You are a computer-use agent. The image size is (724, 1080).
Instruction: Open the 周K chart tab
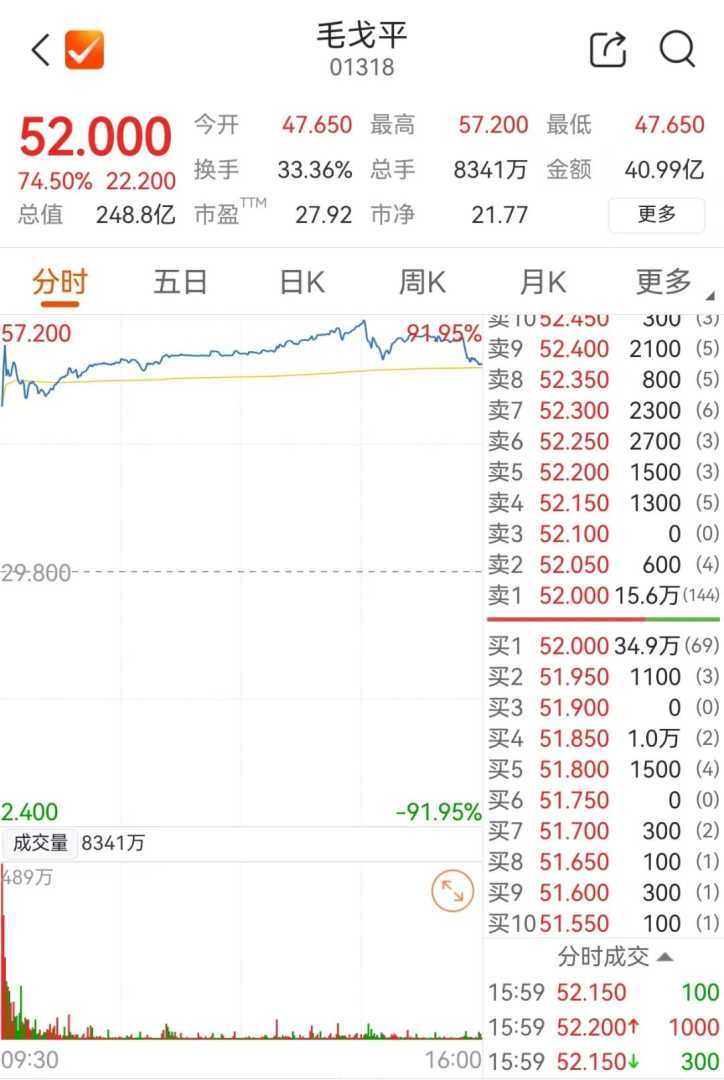pos(422,282)
